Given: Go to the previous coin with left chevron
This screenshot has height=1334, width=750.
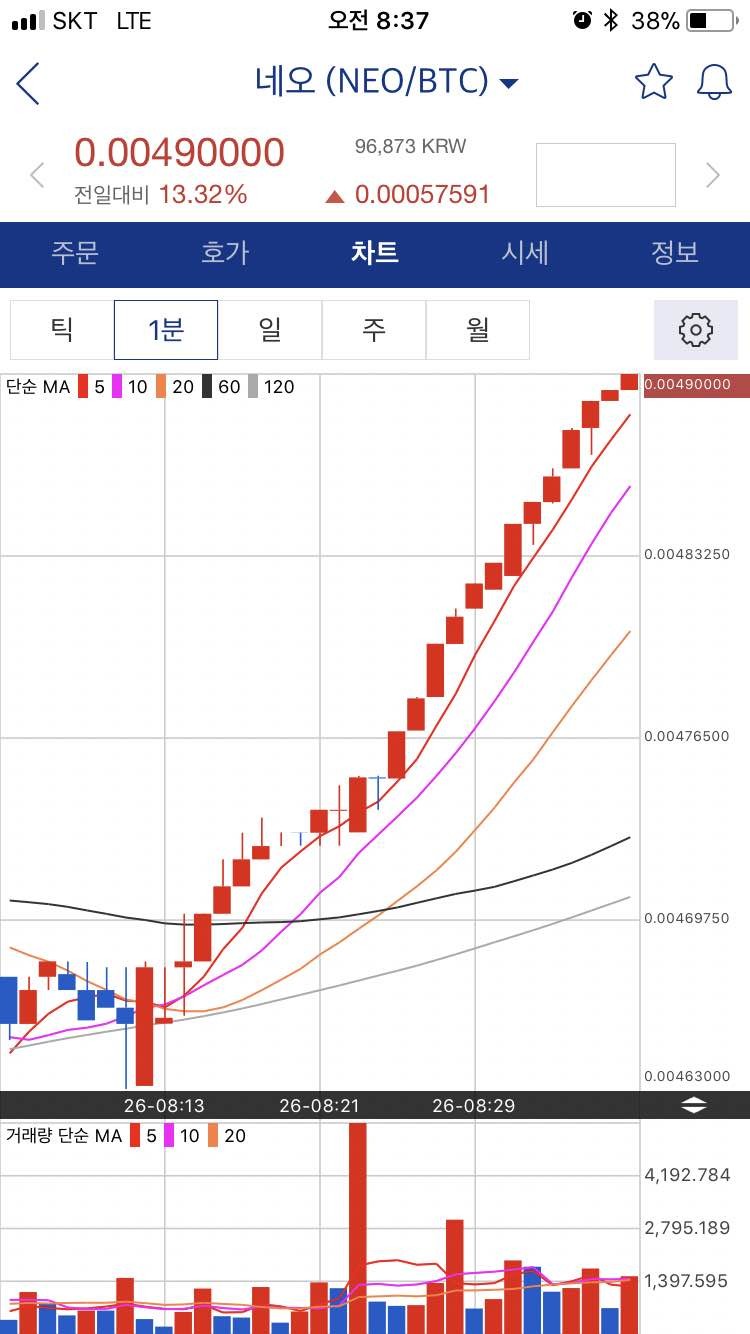Looking at the screenshot, I should [37, 175].
